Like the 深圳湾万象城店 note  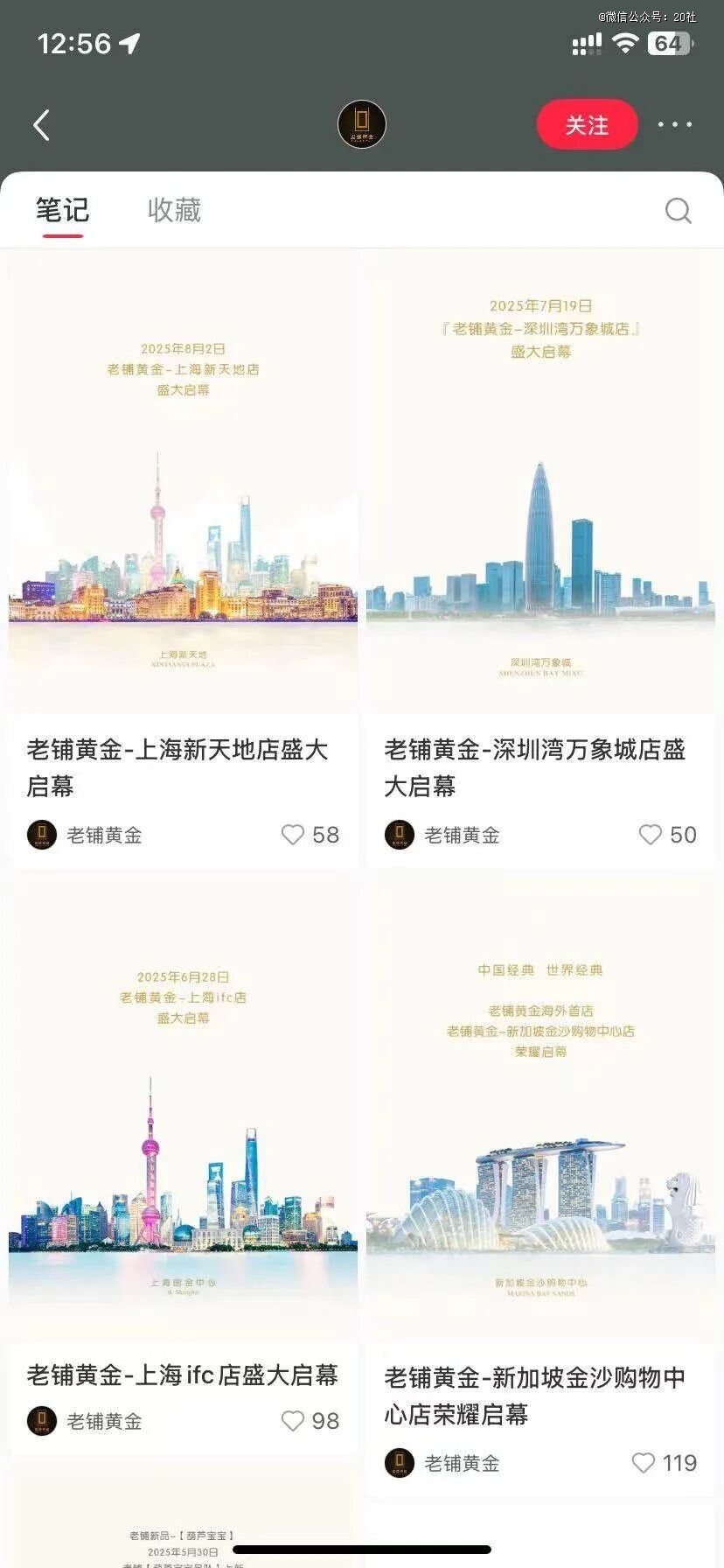click(x=650, y=835)
